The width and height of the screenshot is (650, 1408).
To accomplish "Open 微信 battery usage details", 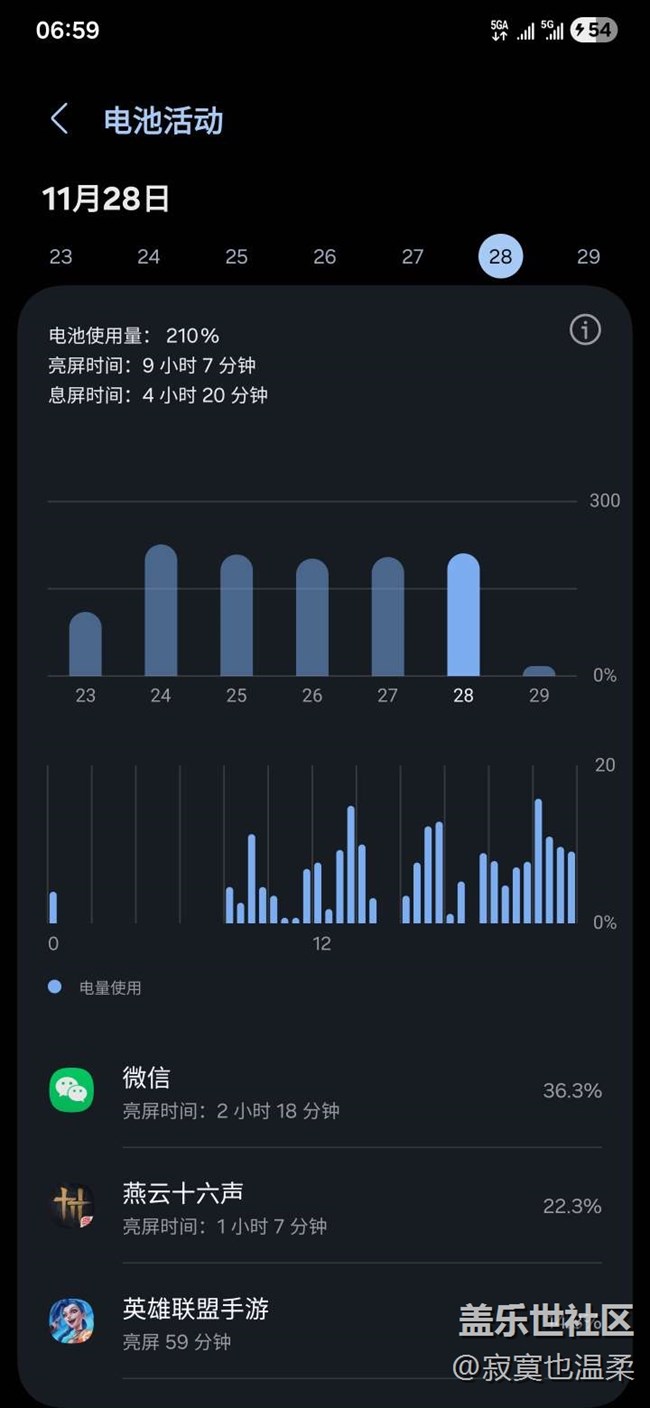I will (x=325, y=1091).
